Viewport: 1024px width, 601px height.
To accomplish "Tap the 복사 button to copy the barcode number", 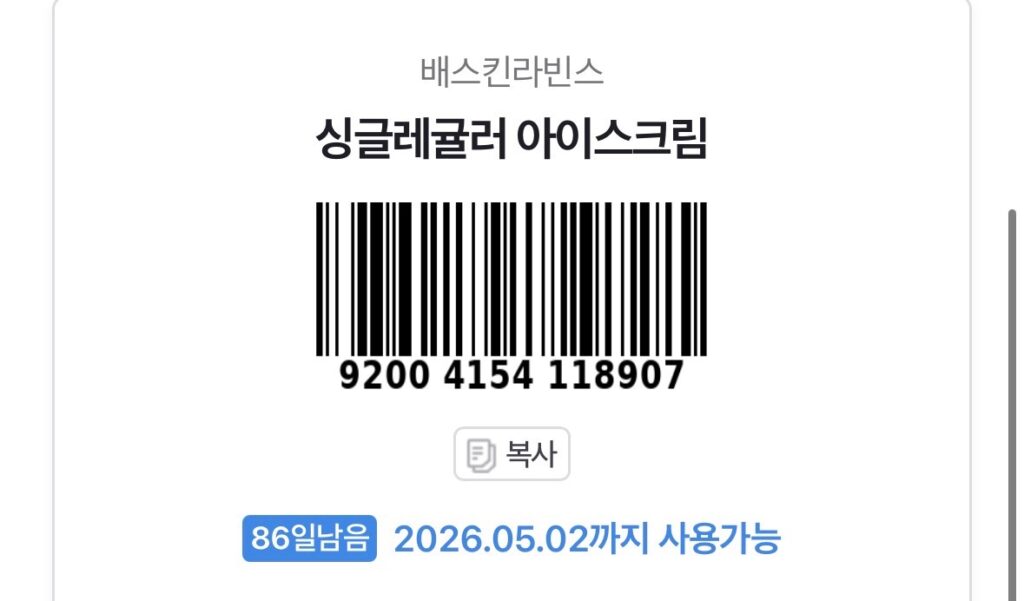I will [512, 455].
